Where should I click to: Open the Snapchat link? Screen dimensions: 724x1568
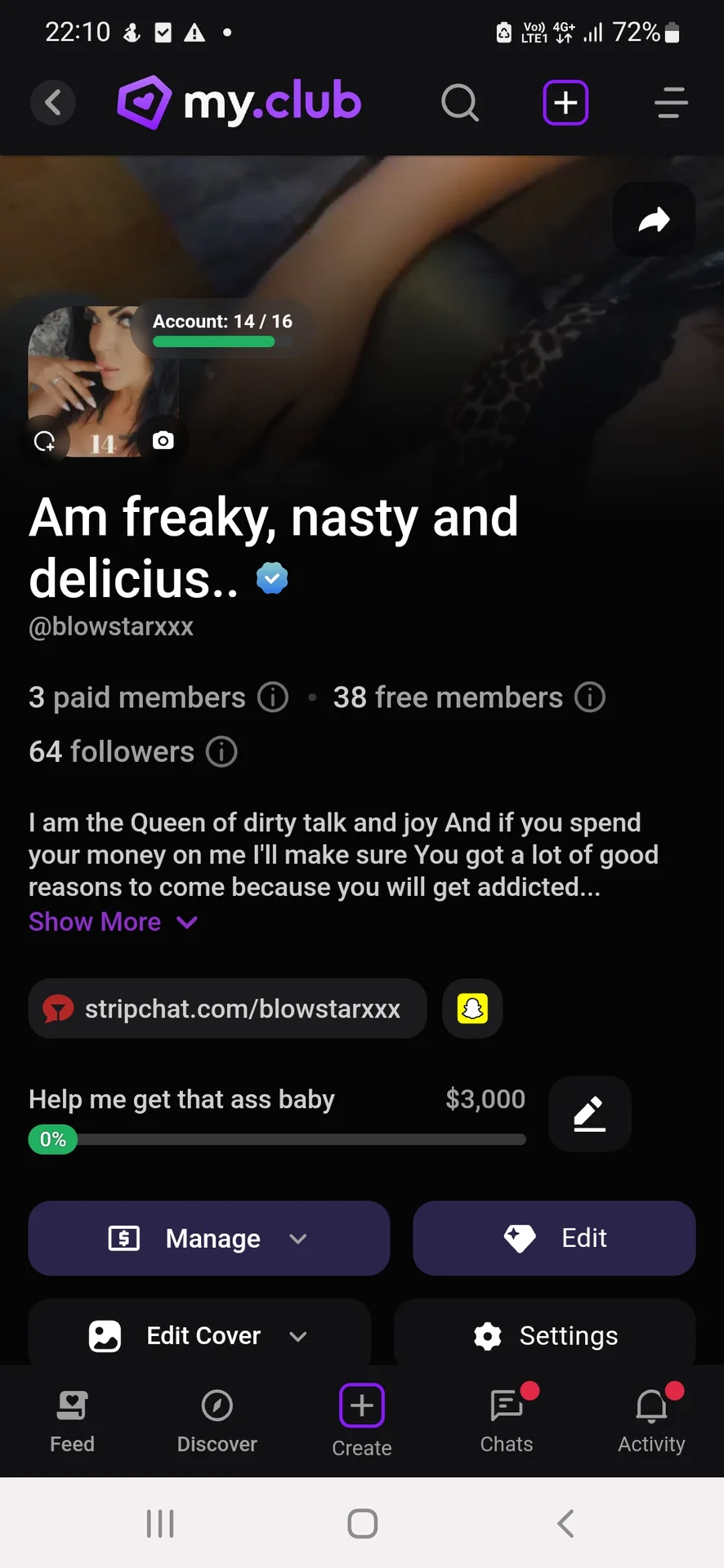point(472,1009)
